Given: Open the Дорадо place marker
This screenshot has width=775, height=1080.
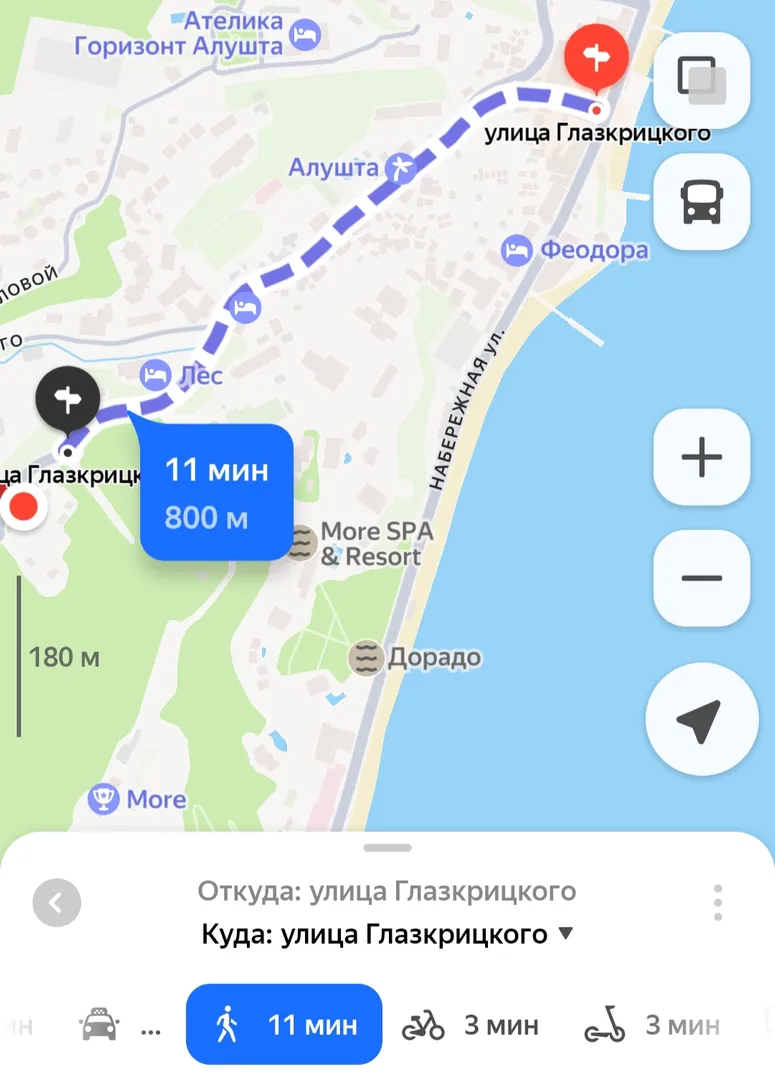Looking at the screenshot, I should (x=366, y=658).
